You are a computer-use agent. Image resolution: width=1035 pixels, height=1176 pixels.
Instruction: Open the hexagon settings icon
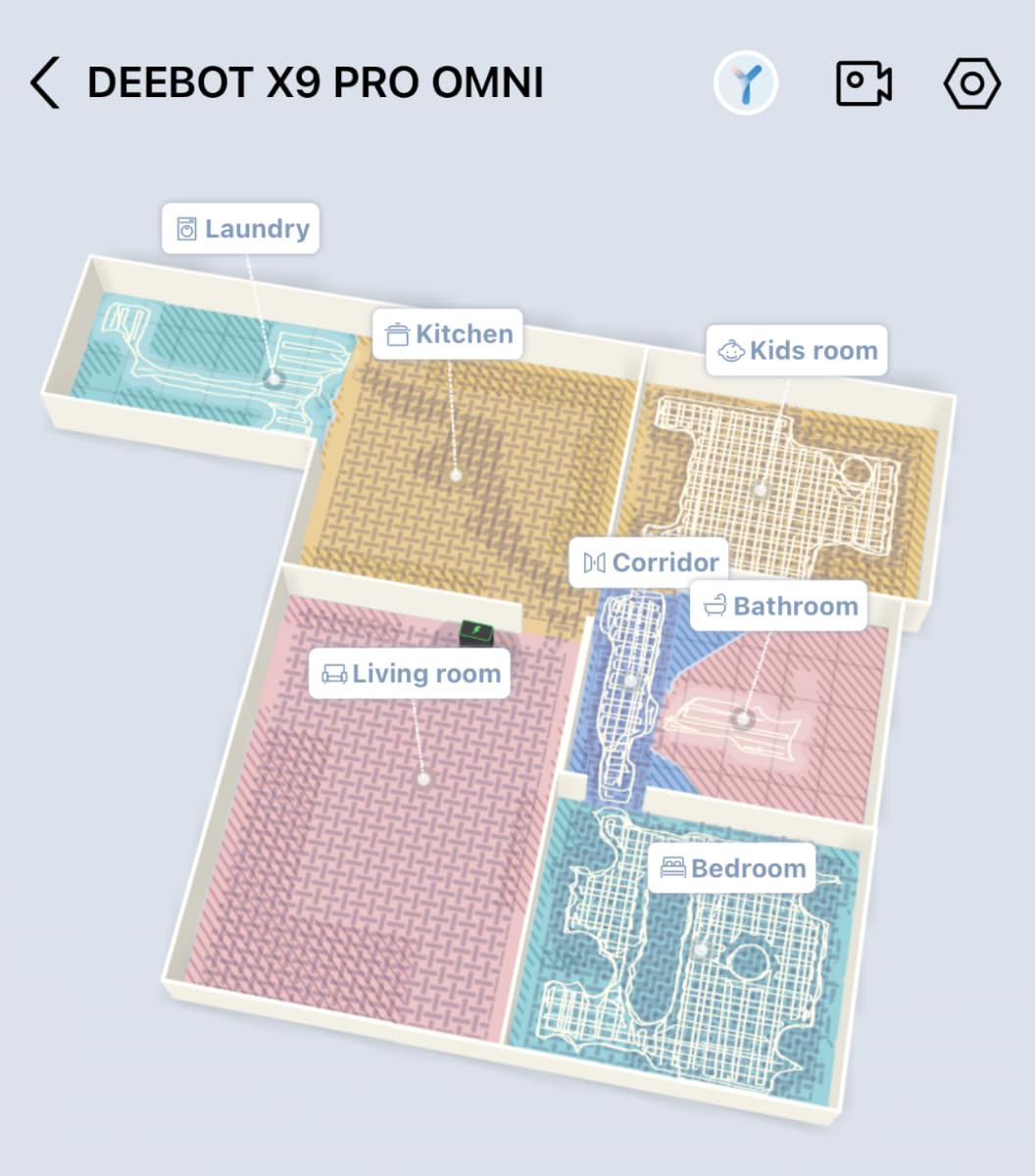(x=971, y=83)
